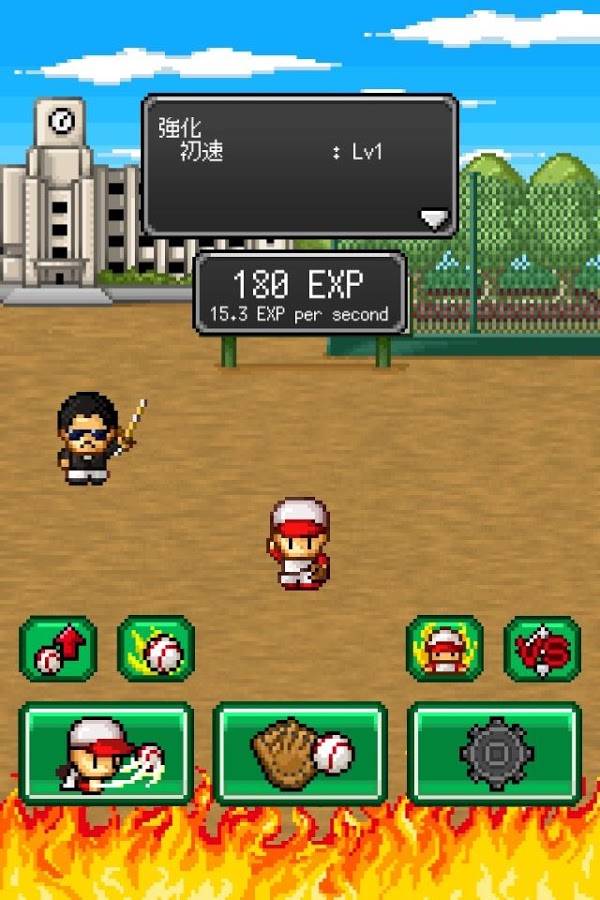Tap the flaming fireball pitch icon
Viewport: 600px width, 900px height.
click(x=156, y=649)
